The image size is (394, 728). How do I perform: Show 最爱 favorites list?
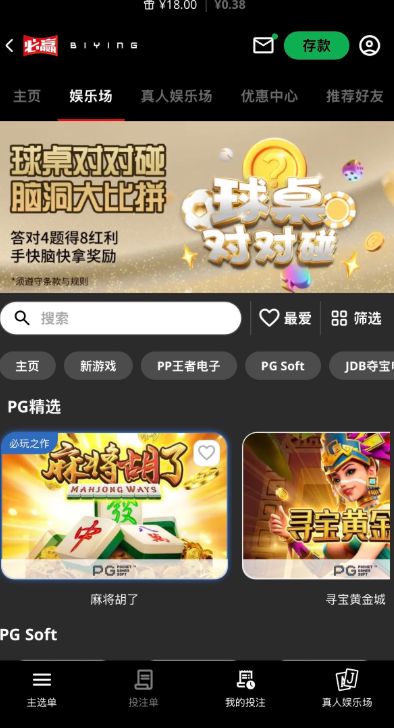click(x=285, y=318)
